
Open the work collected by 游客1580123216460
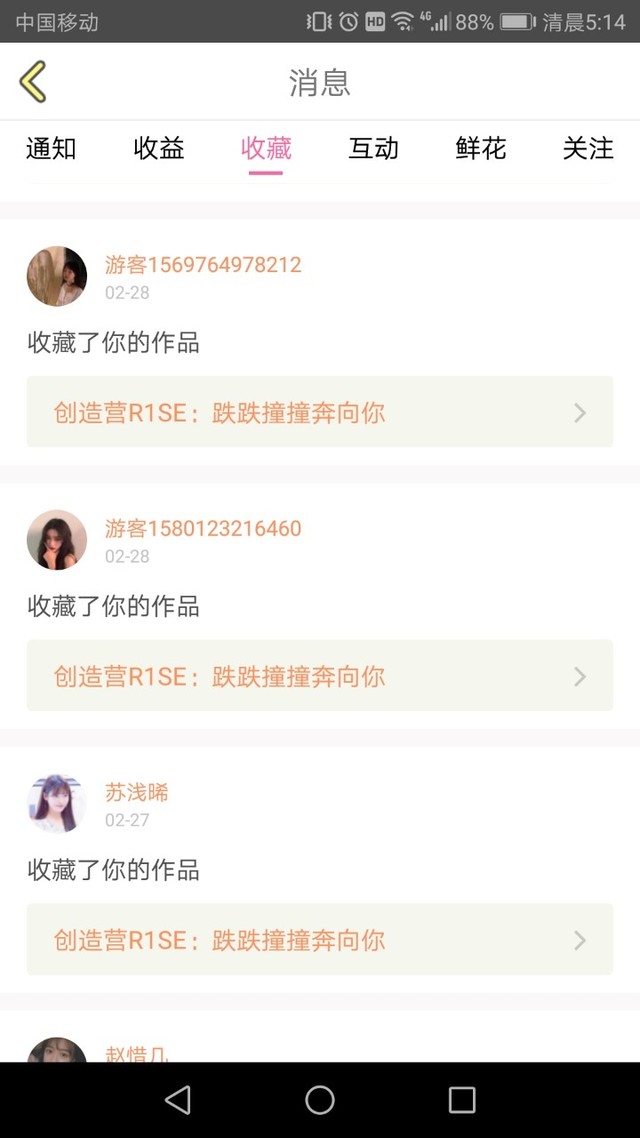[320, 675]
